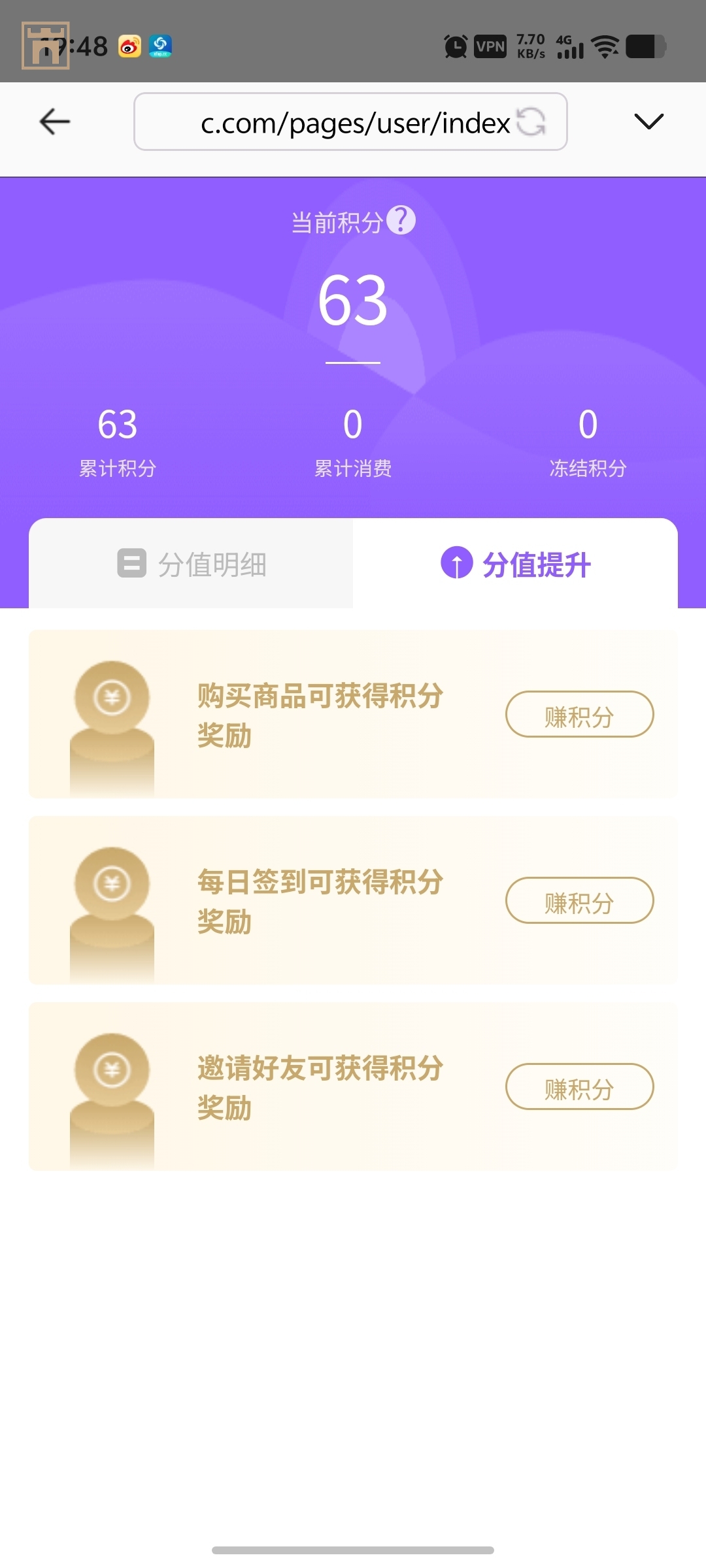The width and height of the screenshot is (706, 1568).
Task: Open the help icon beside 当前积分
Action: [401, 220]
